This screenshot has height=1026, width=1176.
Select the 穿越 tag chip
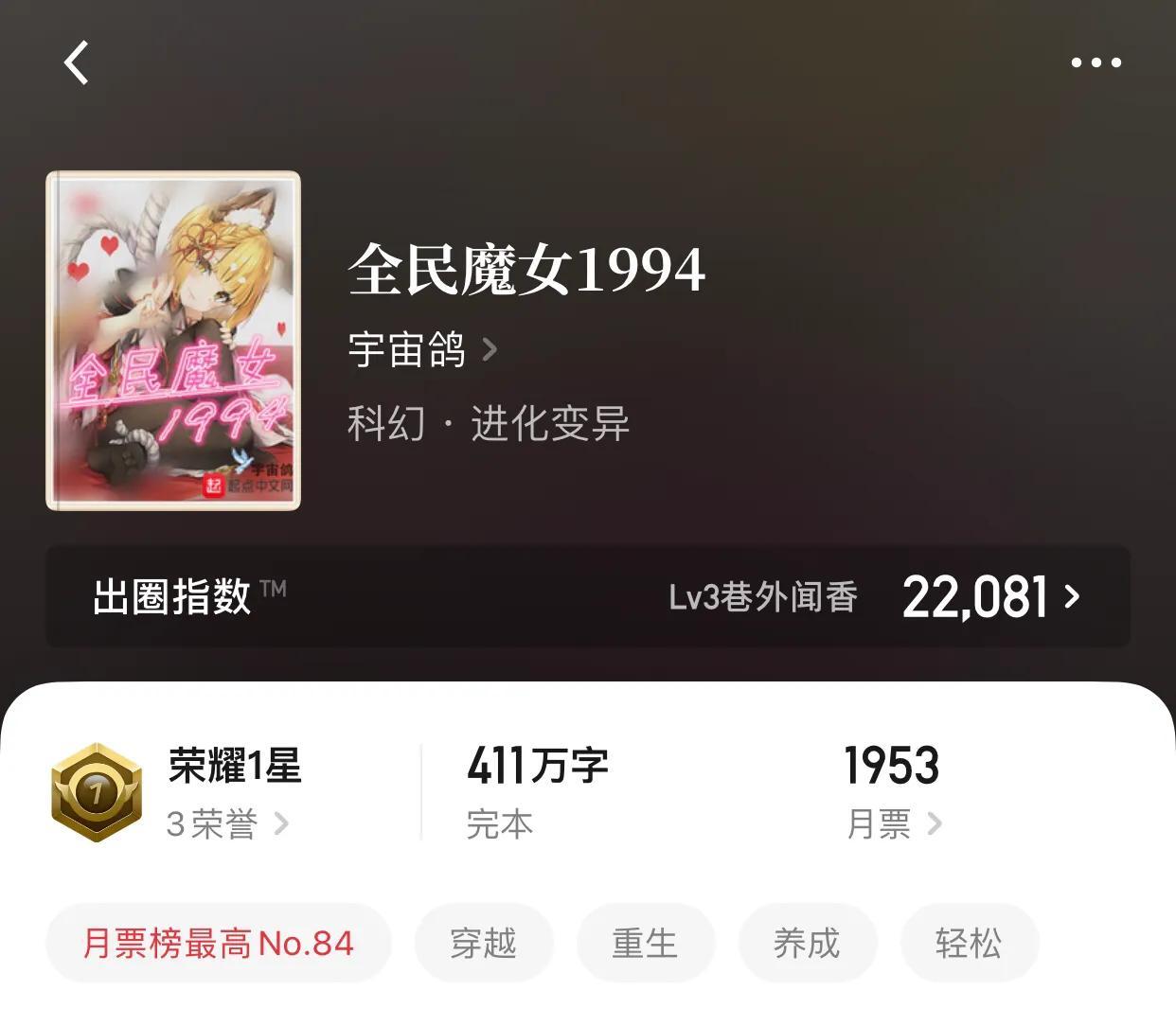[483, 944]
